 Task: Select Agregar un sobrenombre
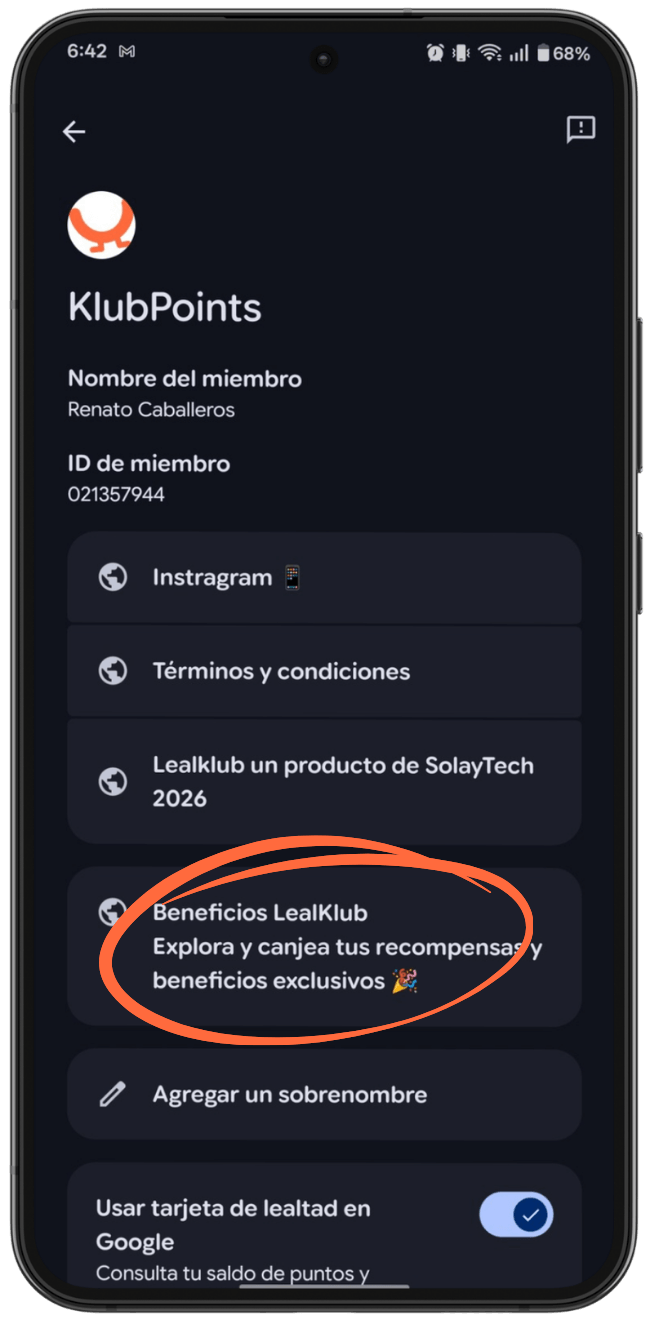[324, 1095]
